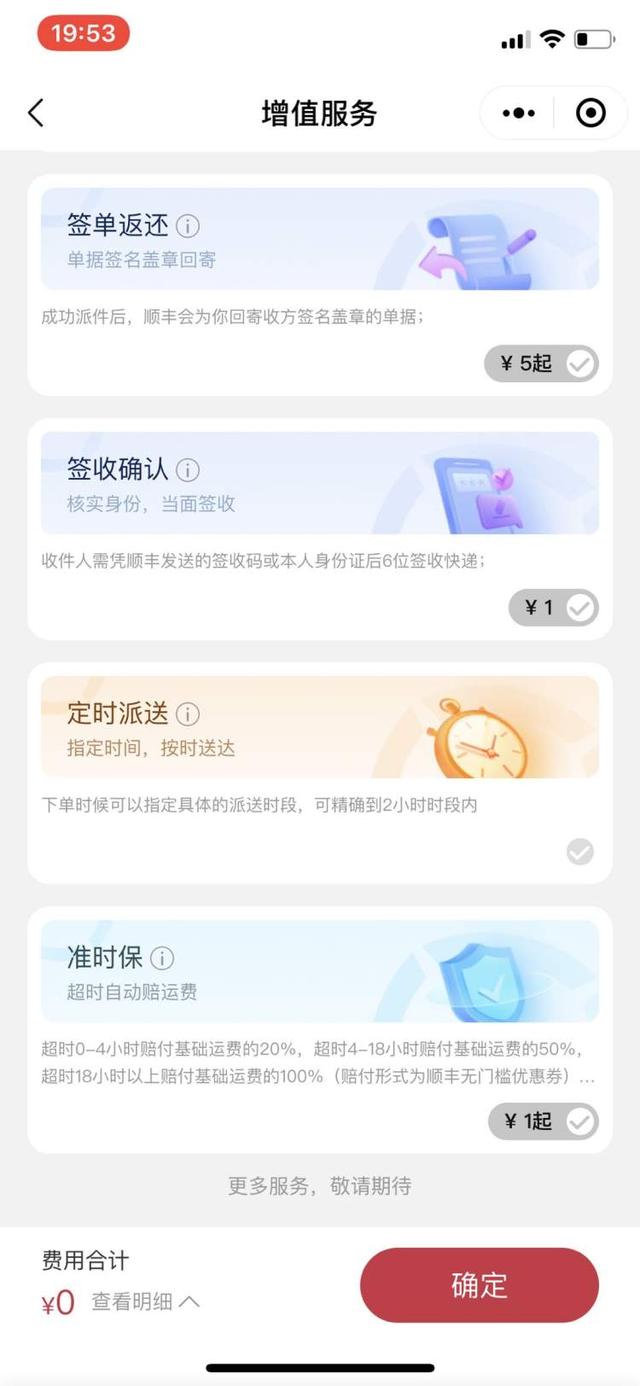Image resolution: width=640 pixels, height=1386 pixels.
Task: Go back from 增值服务 page
Action: [36, 113]
